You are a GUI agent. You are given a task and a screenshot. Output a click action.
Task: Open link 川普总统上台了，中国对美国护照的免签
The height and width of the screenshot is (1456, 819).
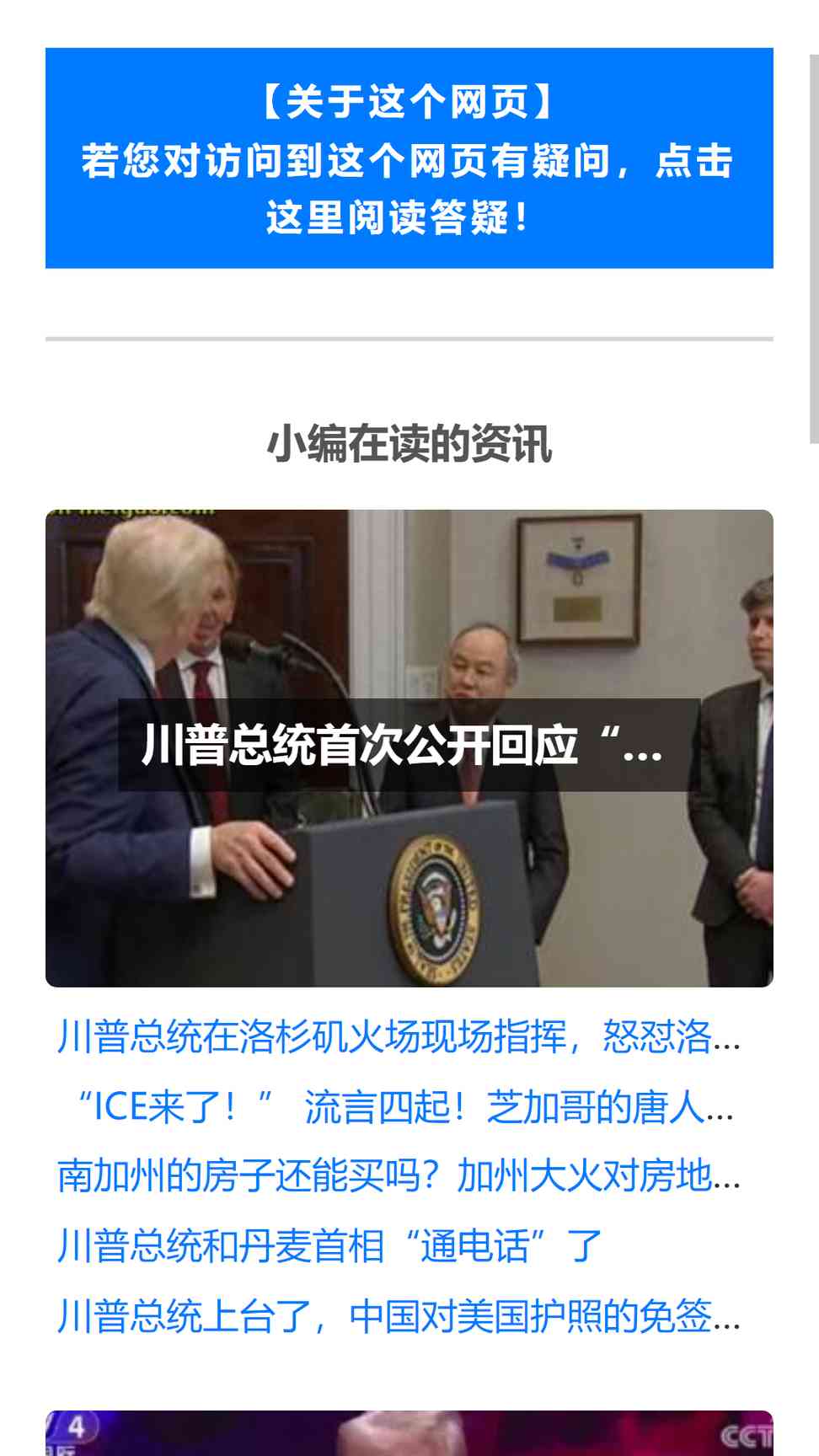click(x=399, y=1316)
